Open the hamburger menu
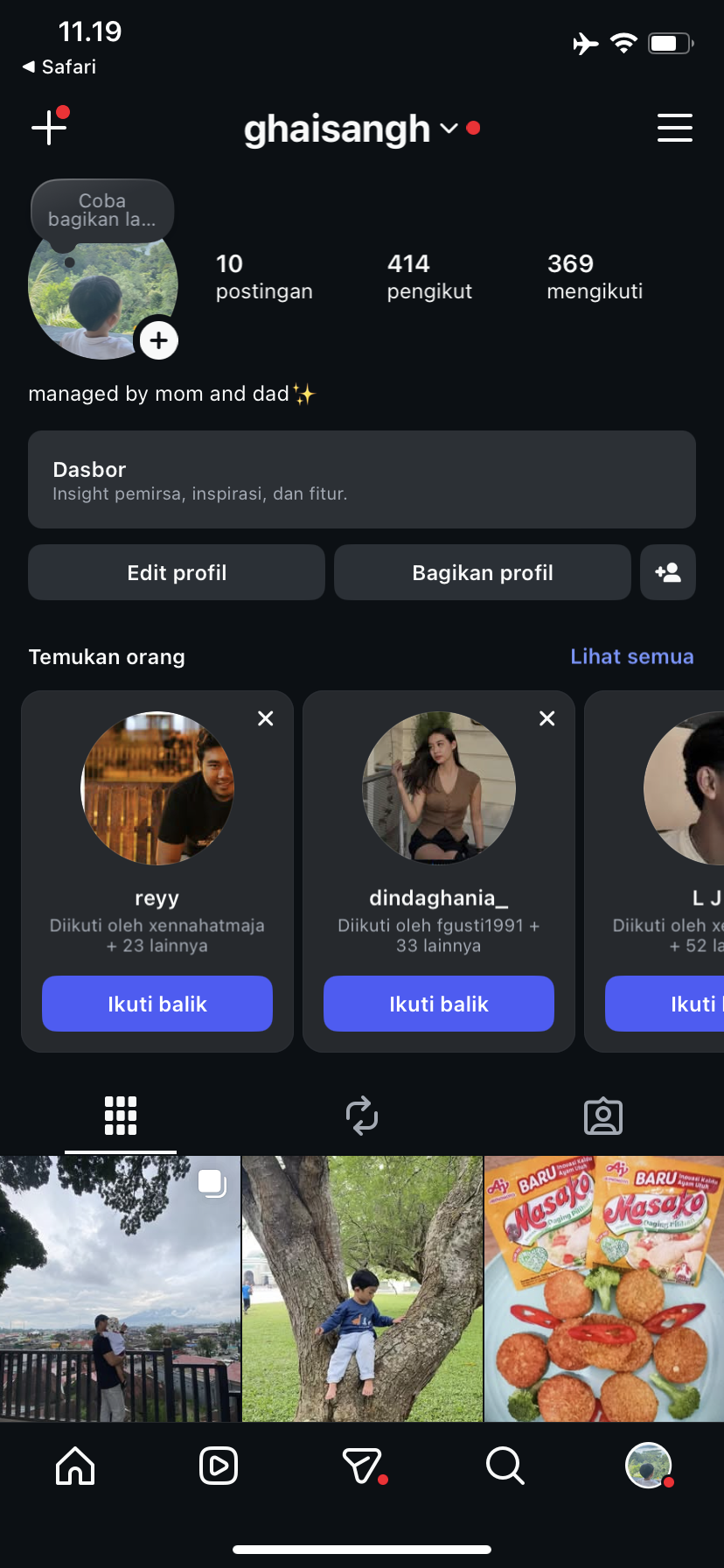This screenshot has width=724, height=1568. pyautogui.click(x=674, y=128)
